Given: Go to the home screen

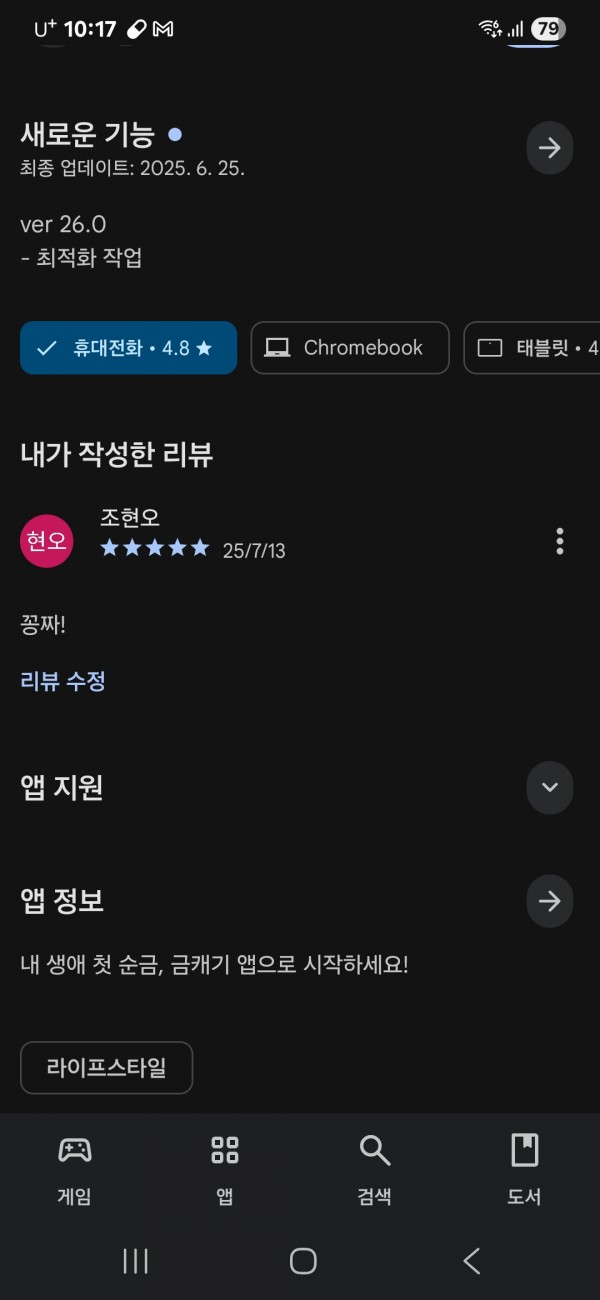Looking at the screenshot, I should click(303, 1261).
